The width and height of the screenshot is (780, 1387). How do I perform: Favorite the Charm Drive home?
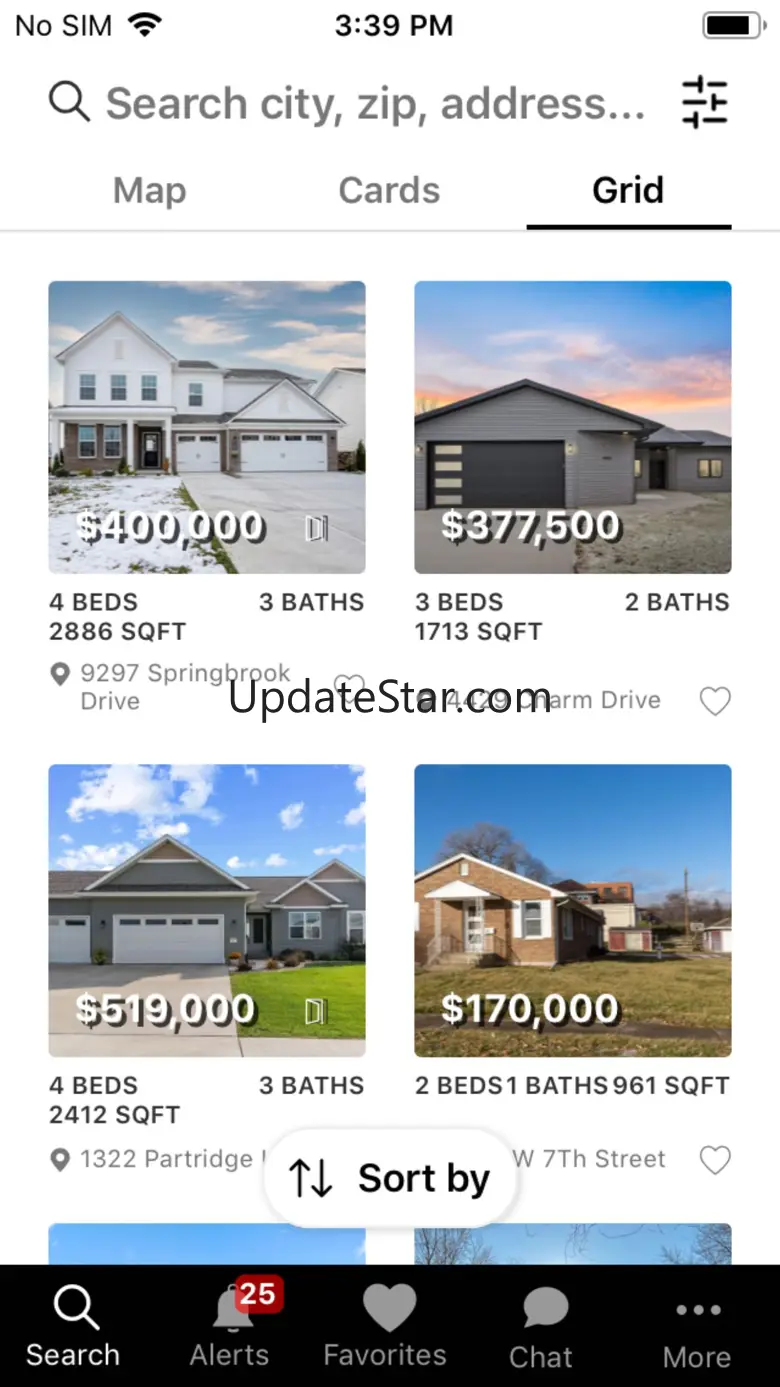tap(714, 701)
